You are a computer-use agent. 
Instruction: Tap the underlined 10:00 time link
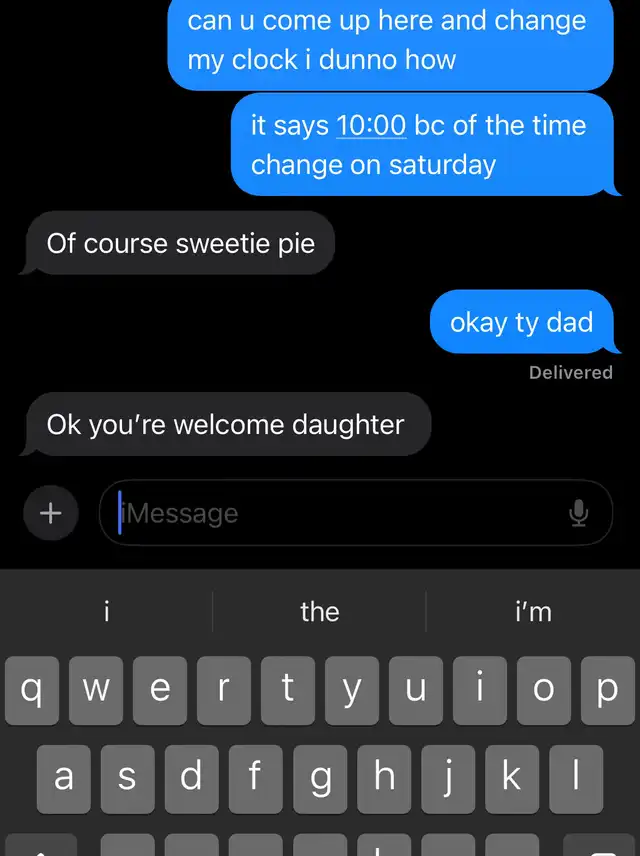tap(371, 126)
